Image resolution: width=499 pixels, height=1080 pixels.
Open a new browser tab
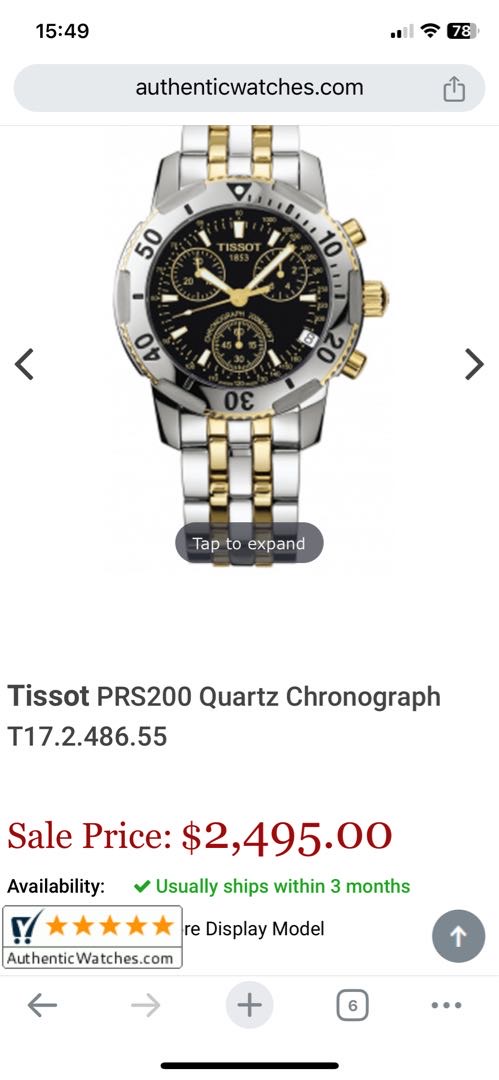pos(250,1006)
